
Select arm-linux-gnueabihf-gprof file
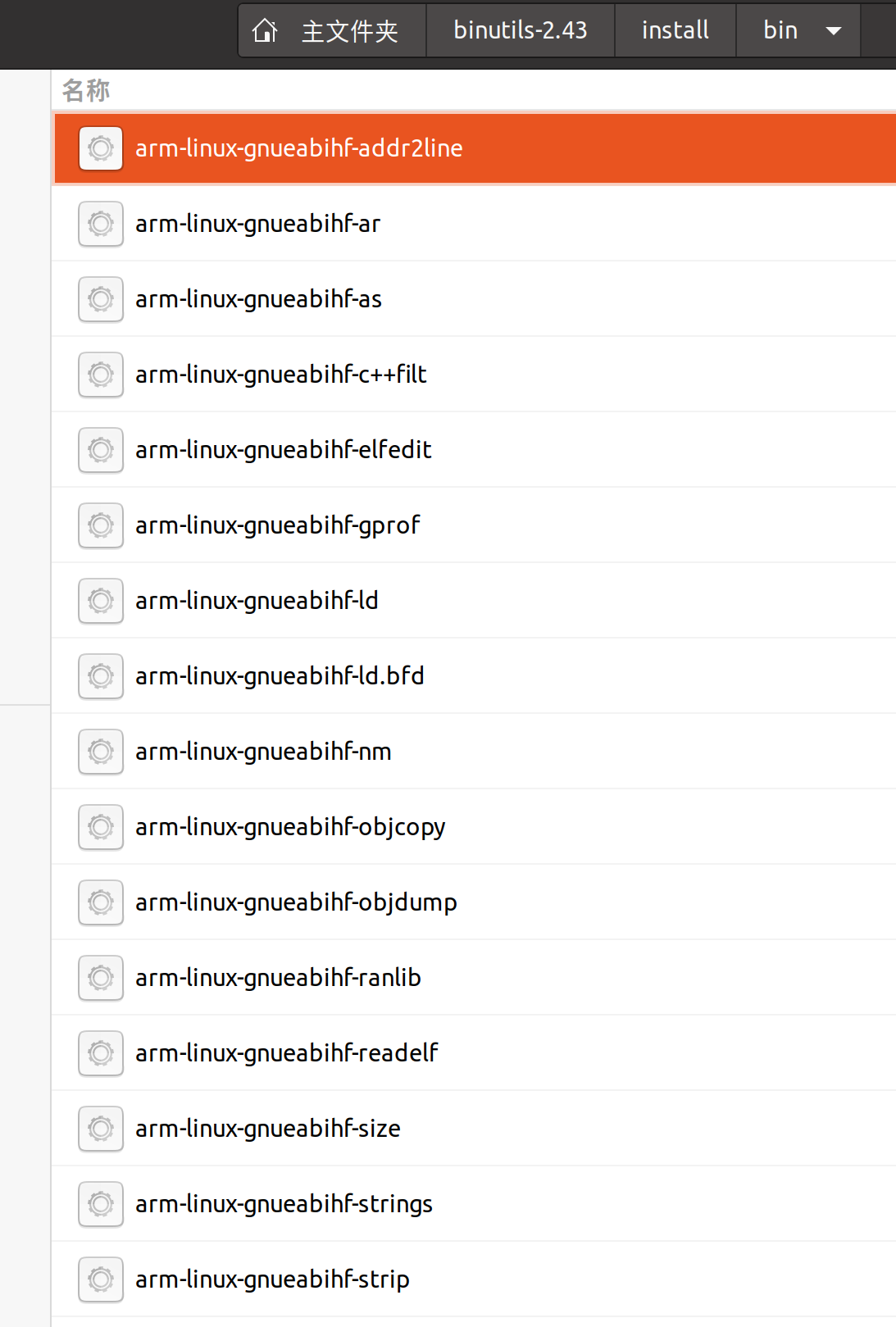pos(277,525)
